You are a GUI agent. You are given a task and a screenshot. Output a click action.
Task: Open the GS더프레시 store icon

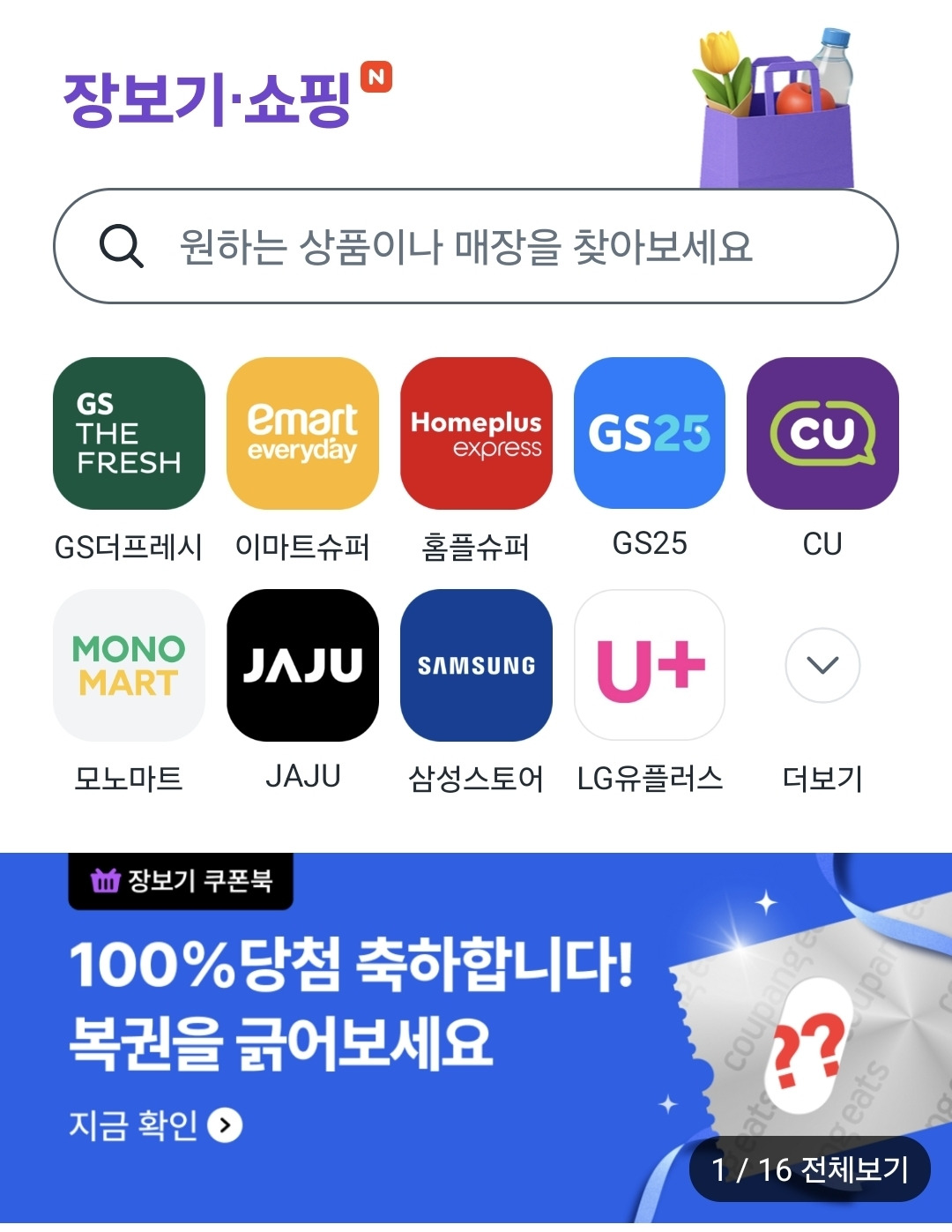128,432
